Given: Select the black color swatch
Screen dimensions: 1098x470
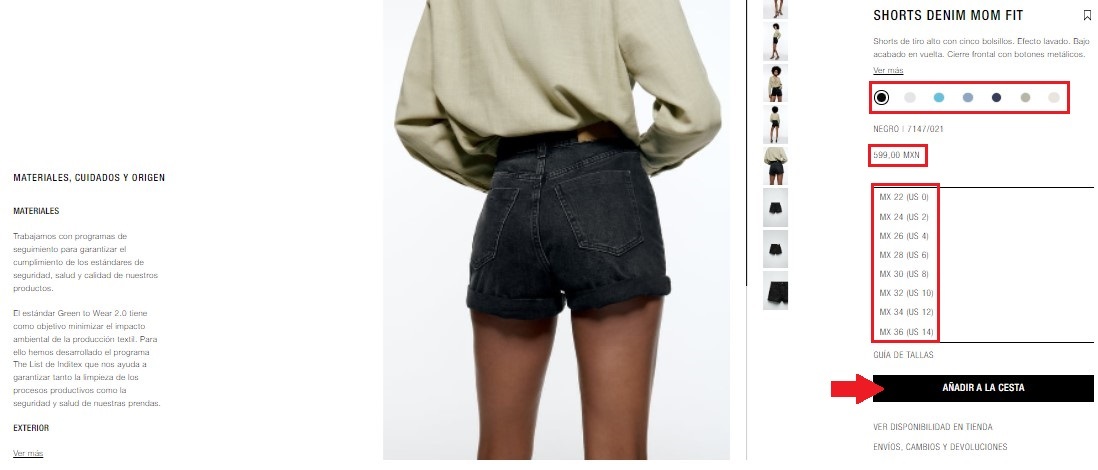Looking at the screenshot, I should [882, 97].
